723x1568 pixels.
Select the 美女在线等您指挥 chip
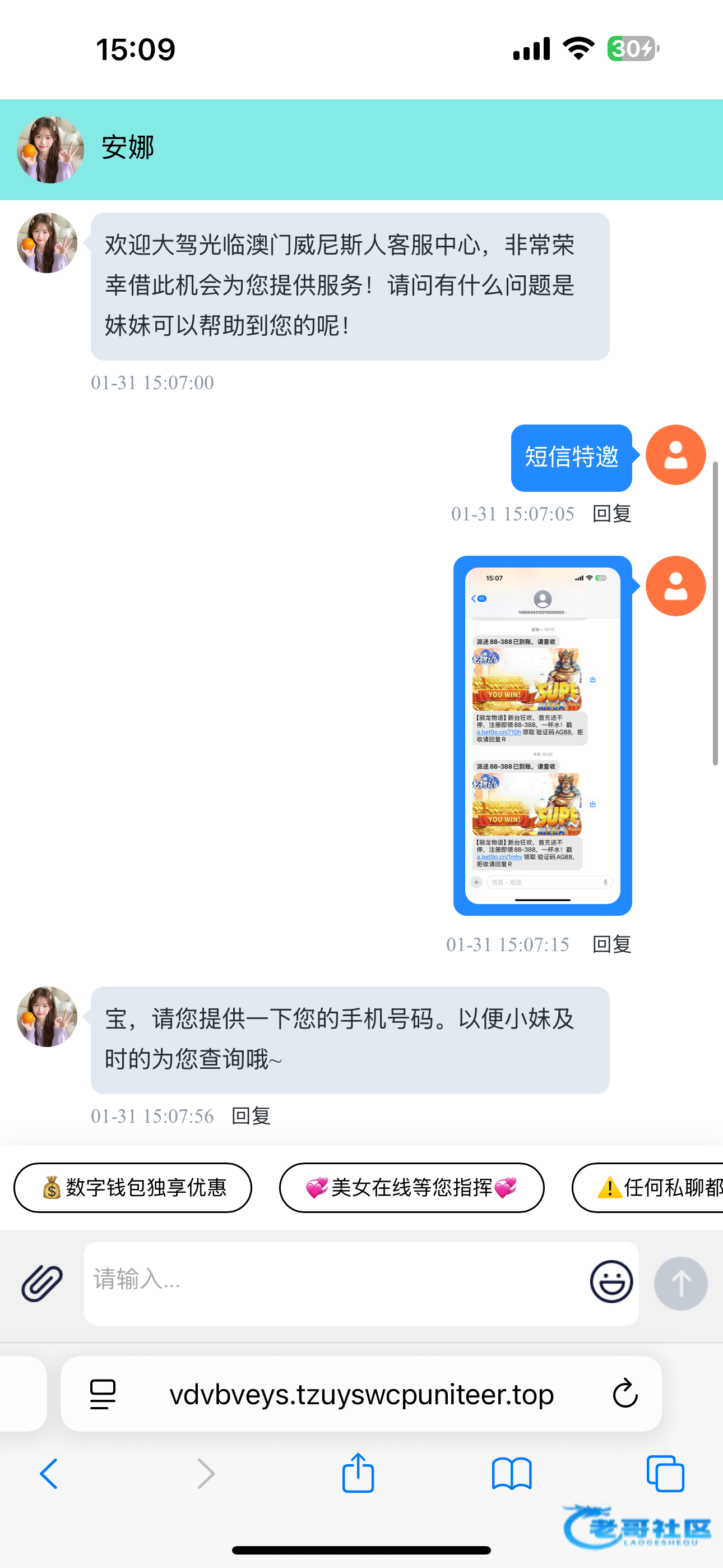[x=411, y=1188]
